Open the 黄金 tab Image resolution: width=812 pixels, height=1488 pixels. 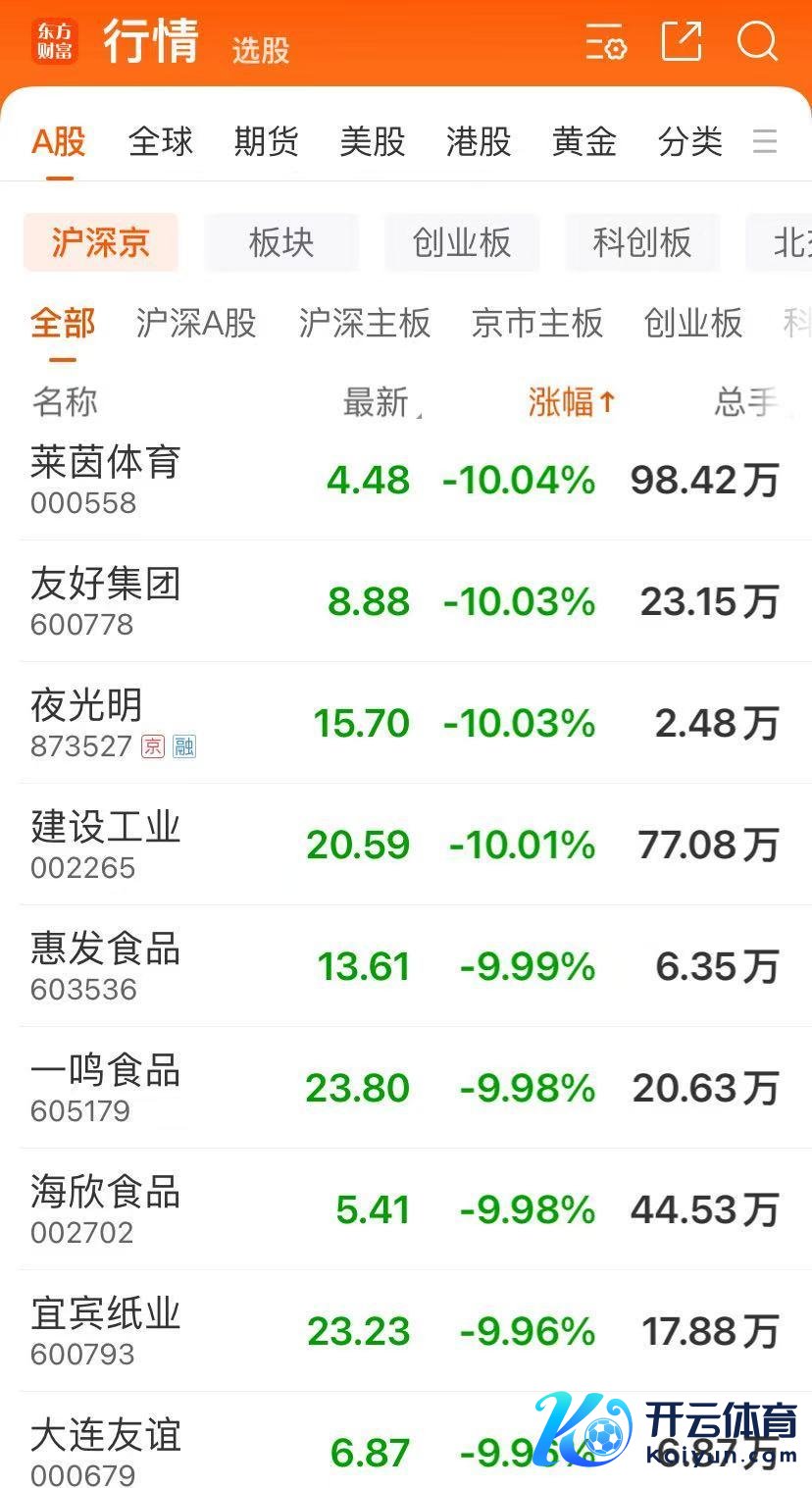[584, 142]
